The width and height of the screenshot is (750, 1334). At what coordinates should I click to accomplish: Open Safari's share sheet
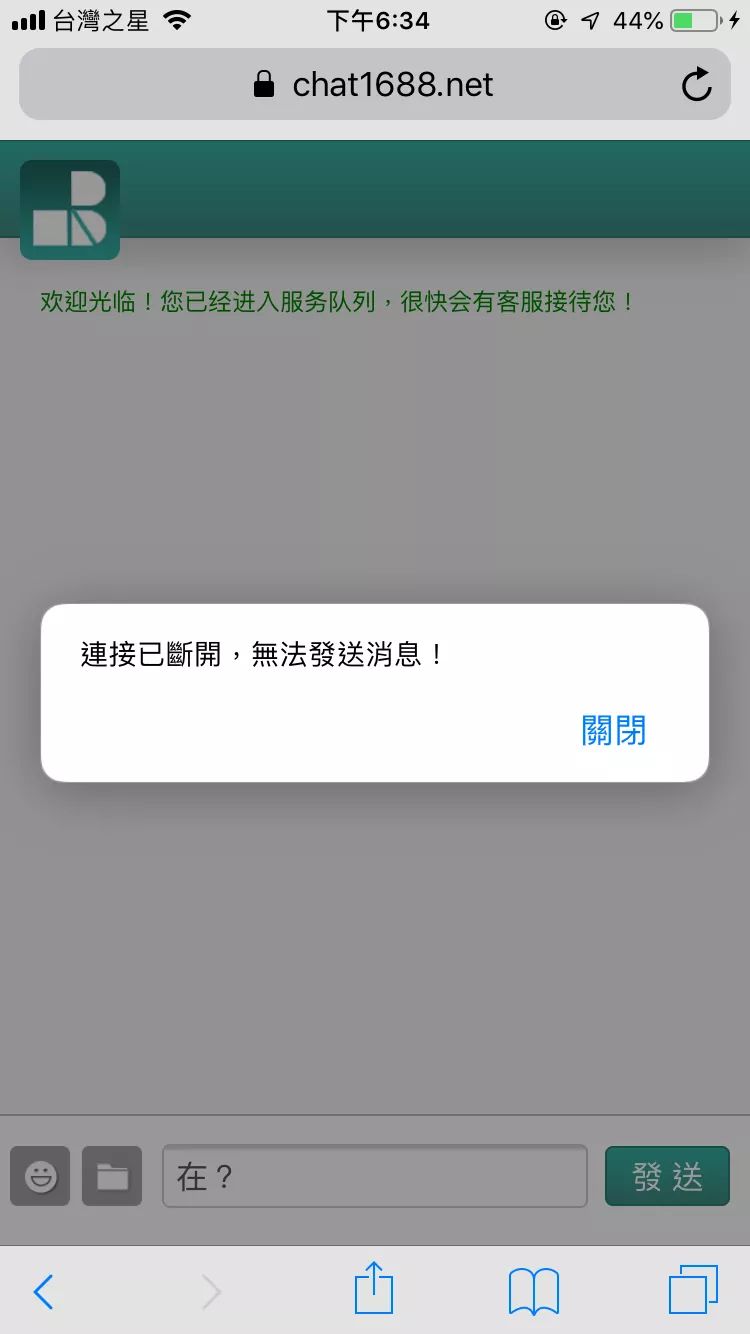tap(374, 1289)
